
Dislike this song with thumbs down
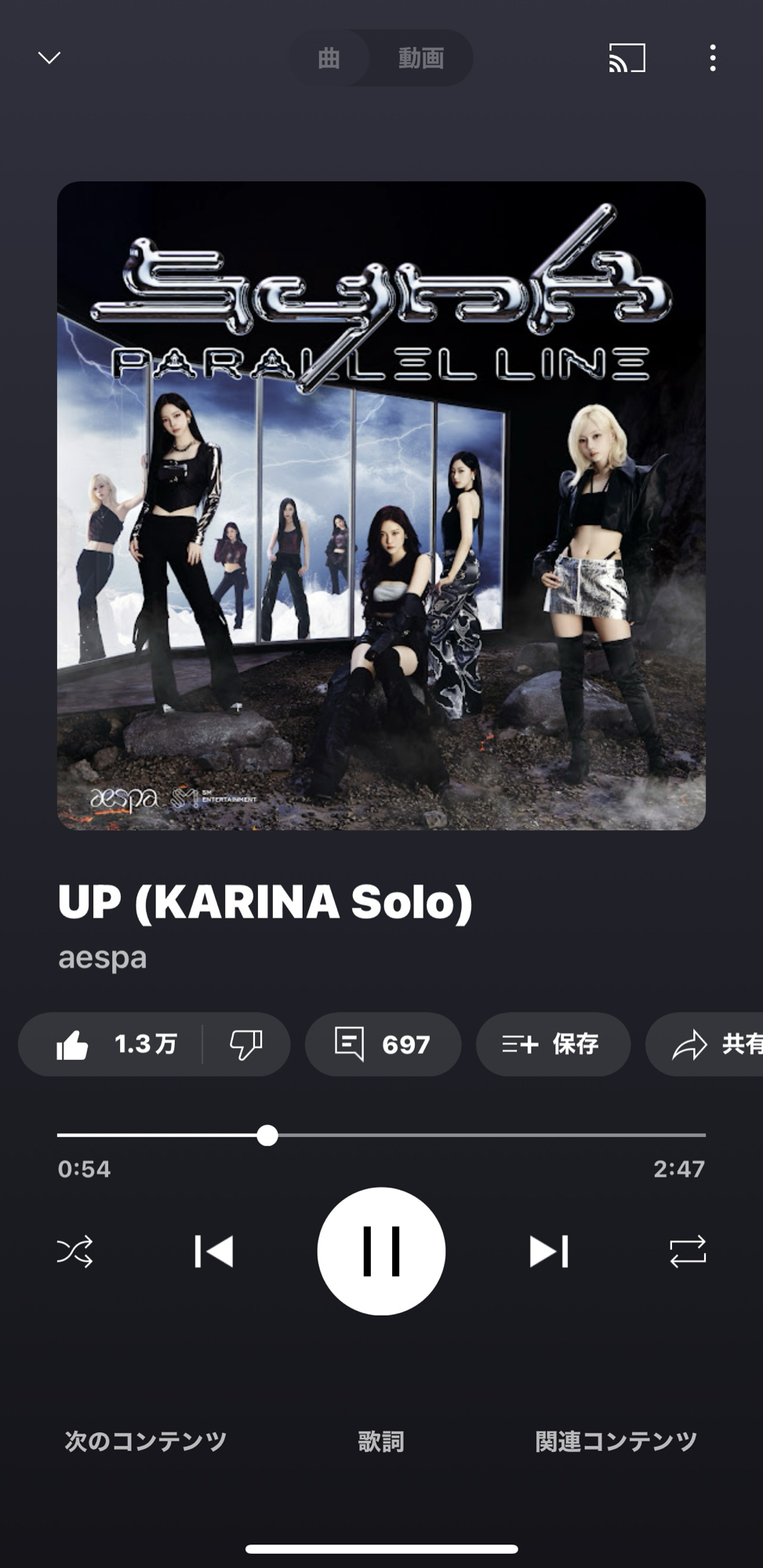[245, 1044]
